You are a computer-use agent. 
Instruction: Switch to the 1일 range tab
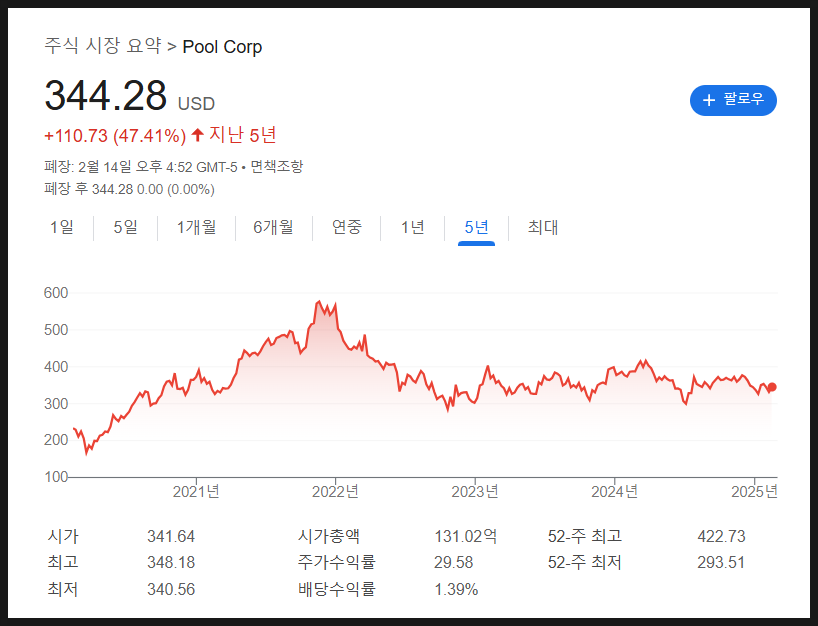click(62, 228)
